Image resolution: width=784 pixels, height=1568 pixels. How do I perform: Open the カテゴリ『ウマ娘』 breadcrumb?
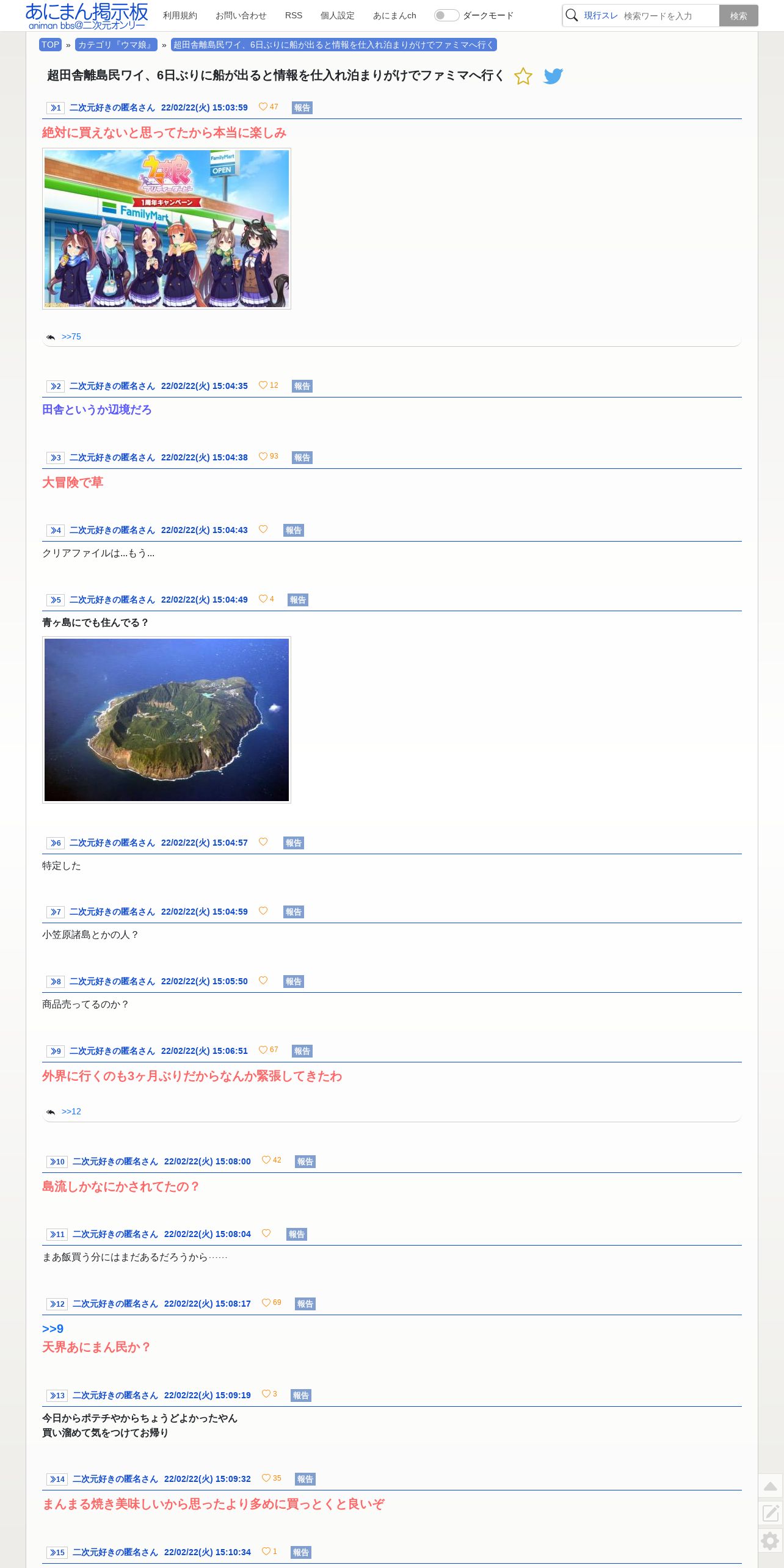click(116, 45)
